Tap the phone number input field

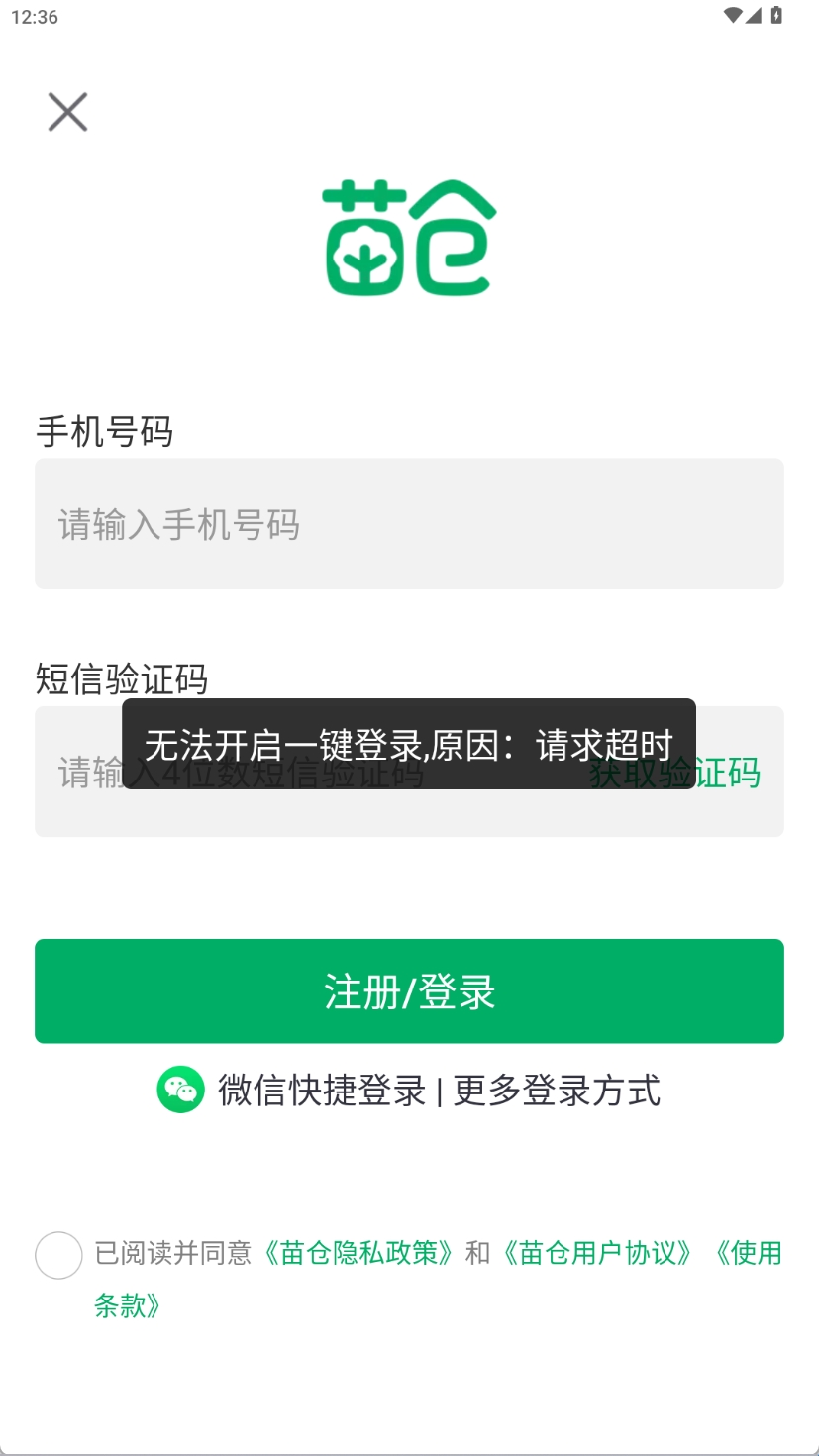(x=408, y=524)
